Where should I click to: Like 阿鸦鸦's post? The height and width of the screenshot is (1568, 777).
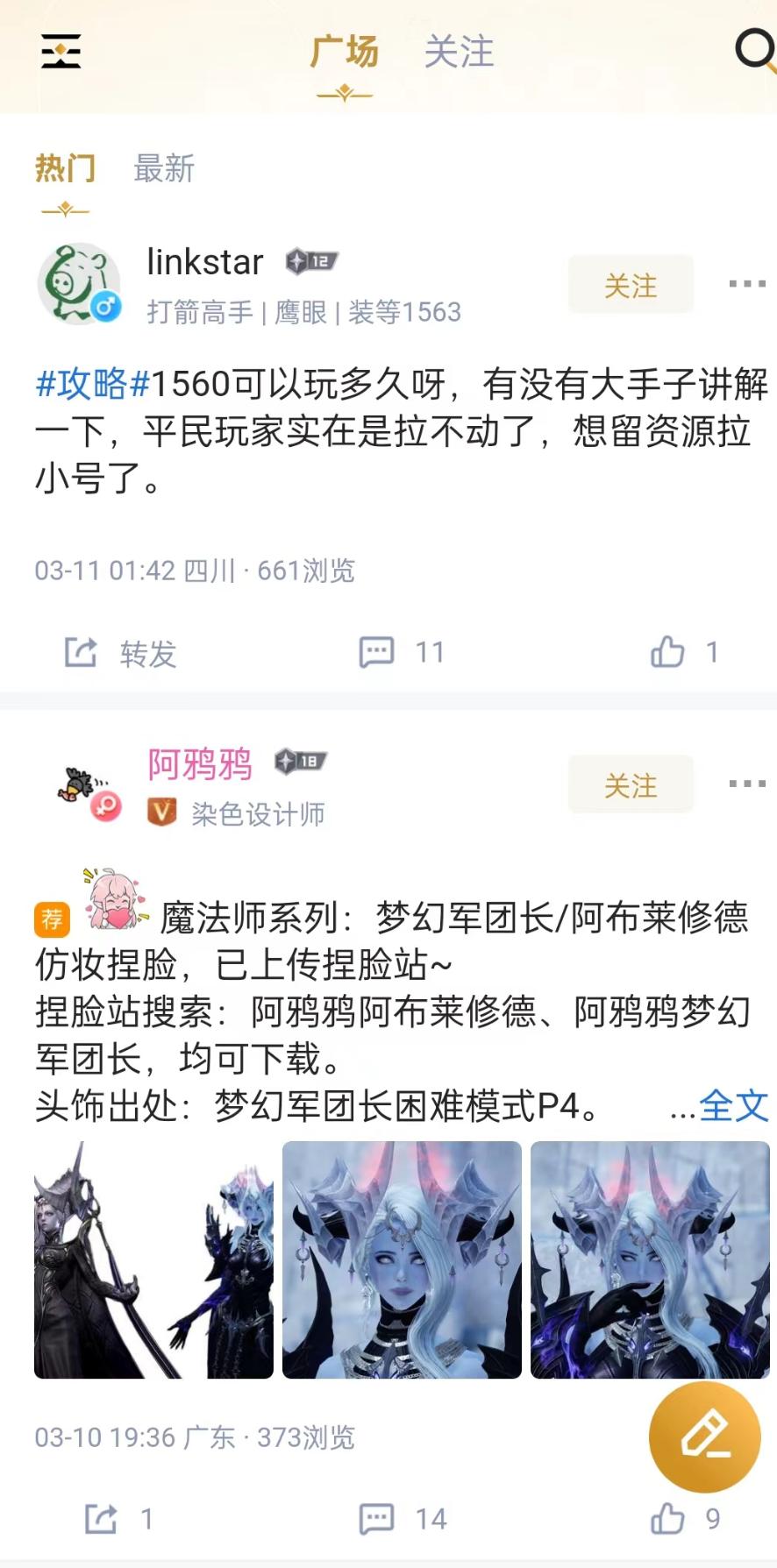point(684,1519)
